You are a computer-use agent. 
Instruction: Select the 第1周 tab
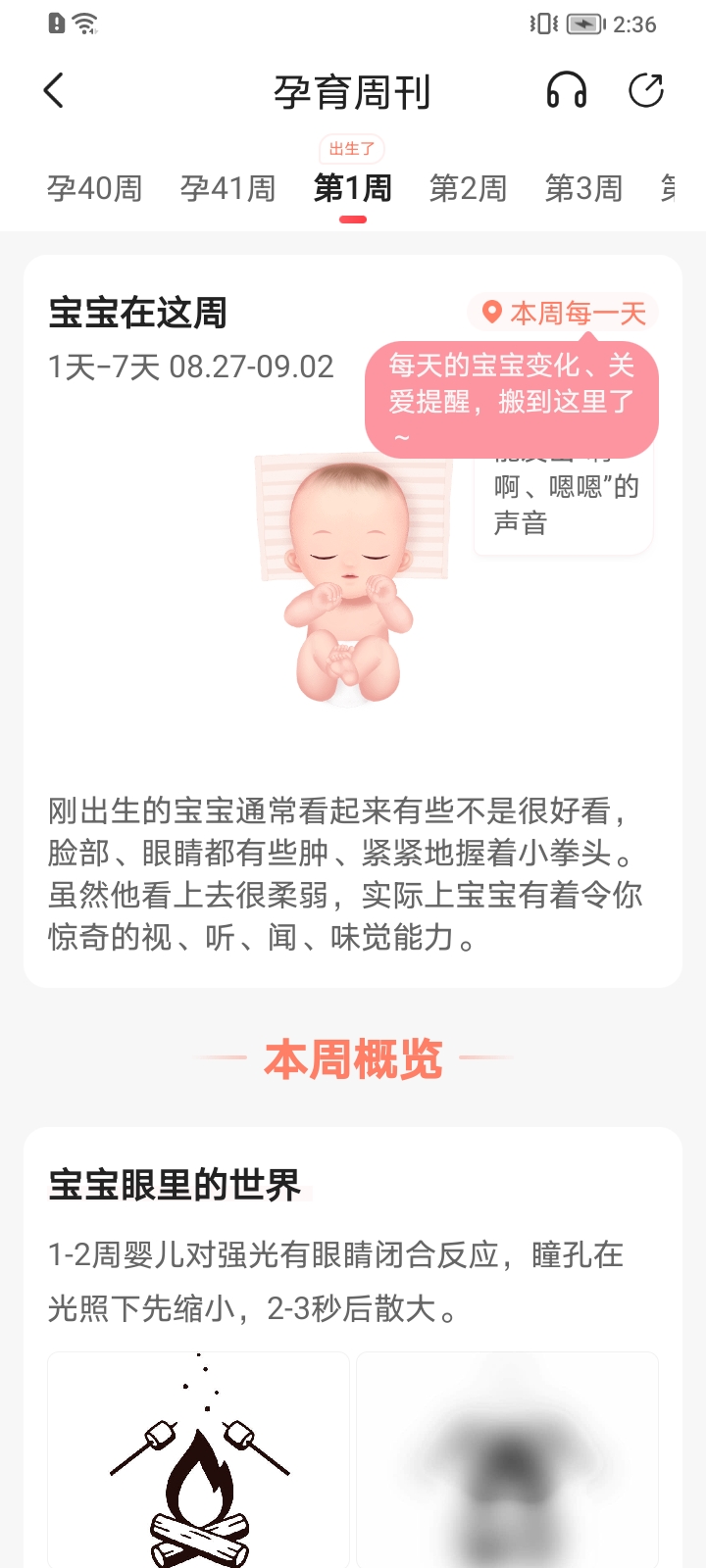tap(353, 188)
